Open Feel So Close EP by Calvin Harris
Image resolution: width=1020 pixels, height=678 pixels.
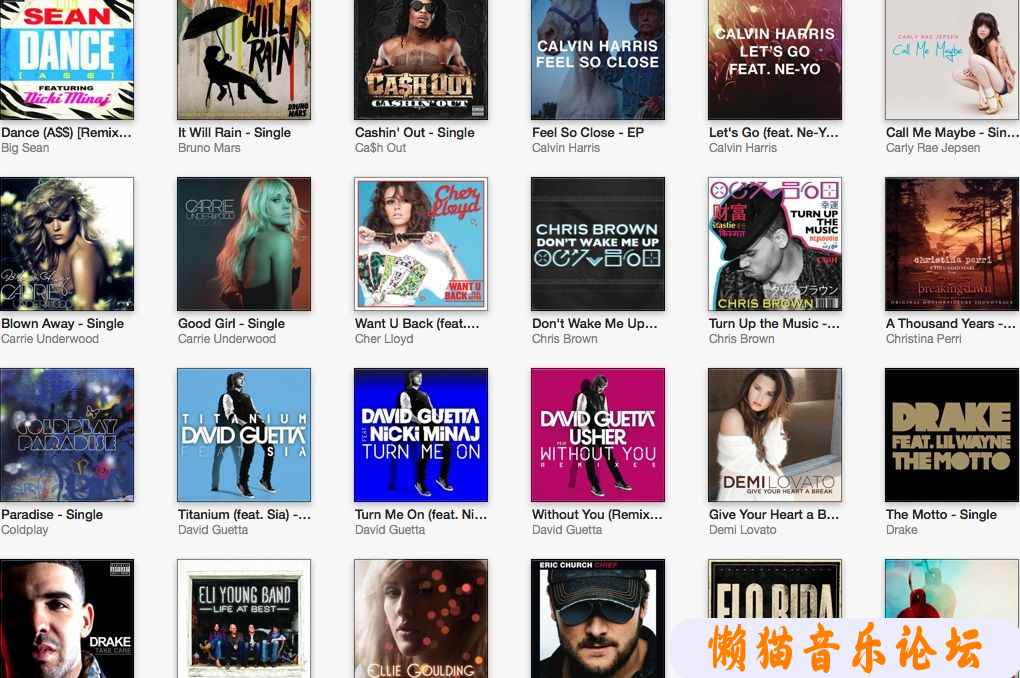598,60
